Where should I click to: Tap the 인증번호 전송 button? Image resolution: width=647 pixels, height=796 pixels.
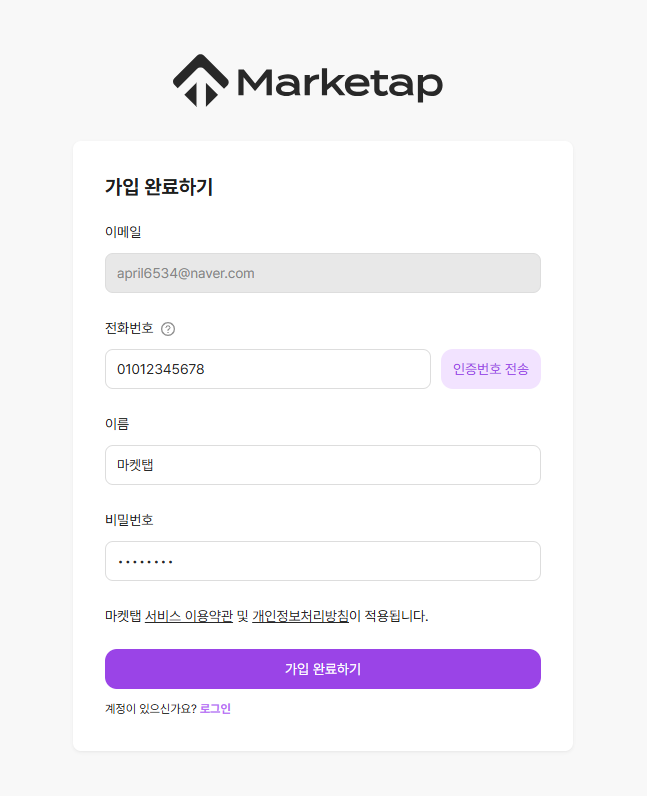(491, 369)
